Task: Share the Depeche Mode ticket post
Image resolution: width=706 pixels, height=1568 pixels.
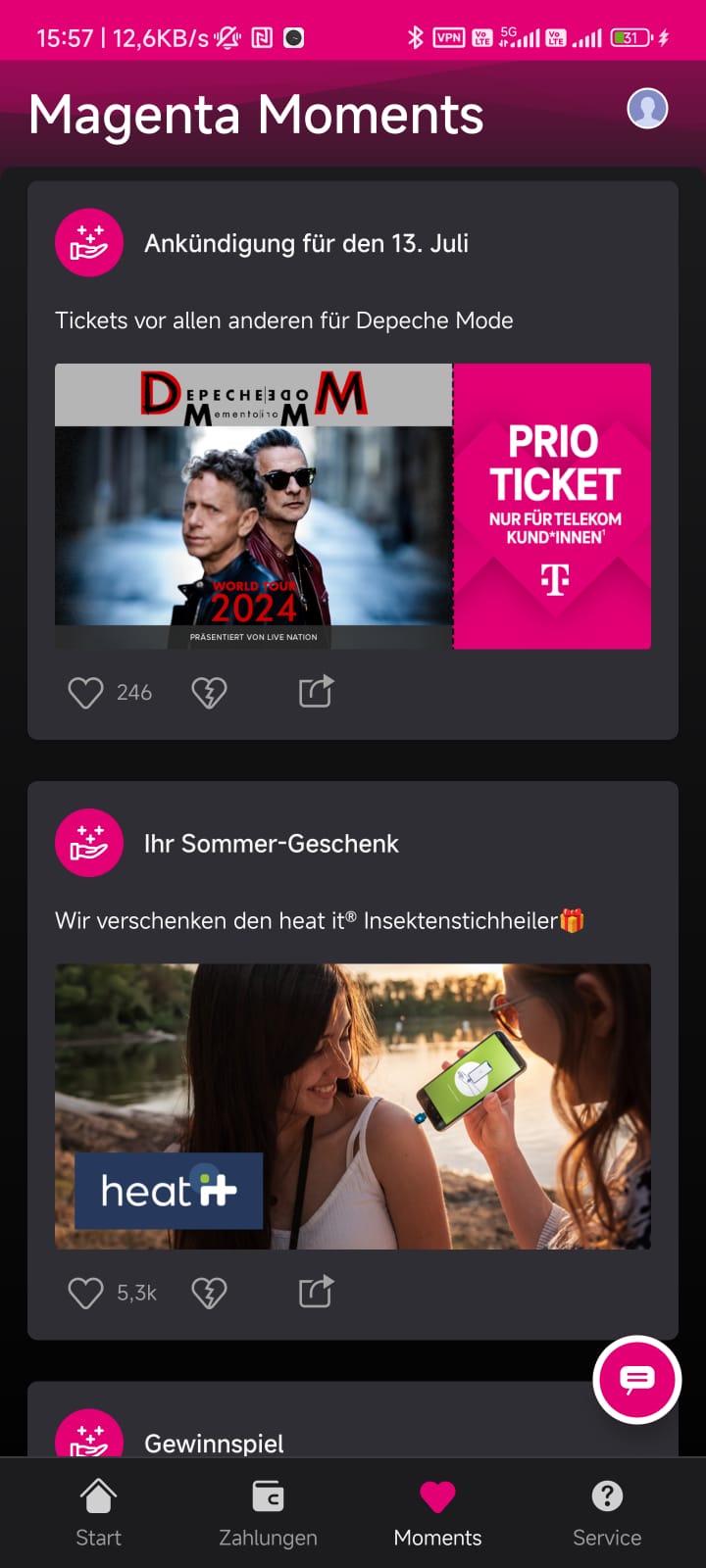Action: [316, 691]
